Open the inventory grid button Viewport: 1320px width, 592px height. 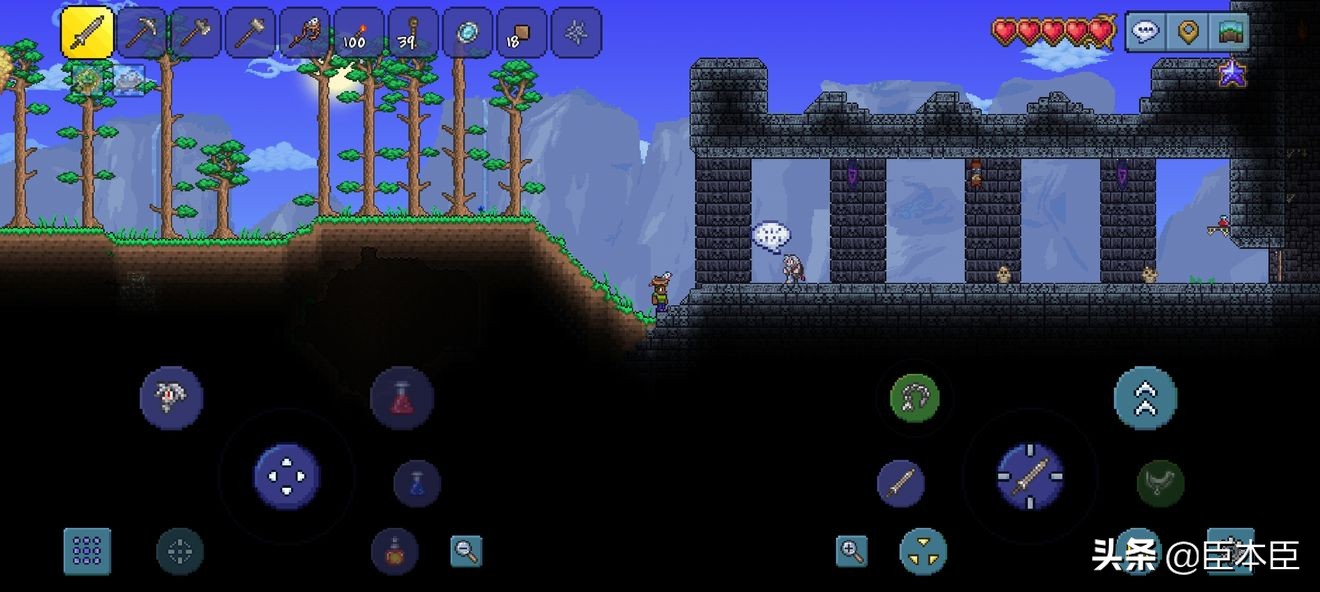tap(87, 551)
